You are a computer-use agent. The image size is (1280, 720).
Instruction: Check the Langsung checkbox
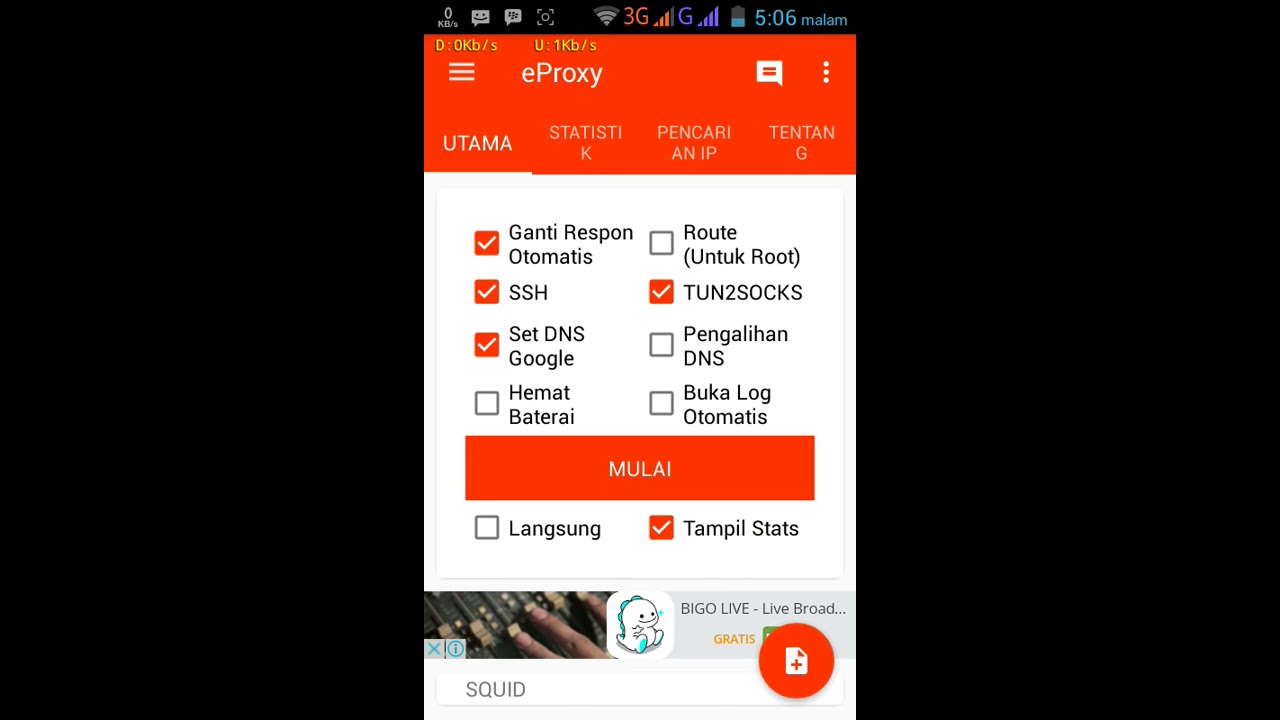(x=487, y=528)
